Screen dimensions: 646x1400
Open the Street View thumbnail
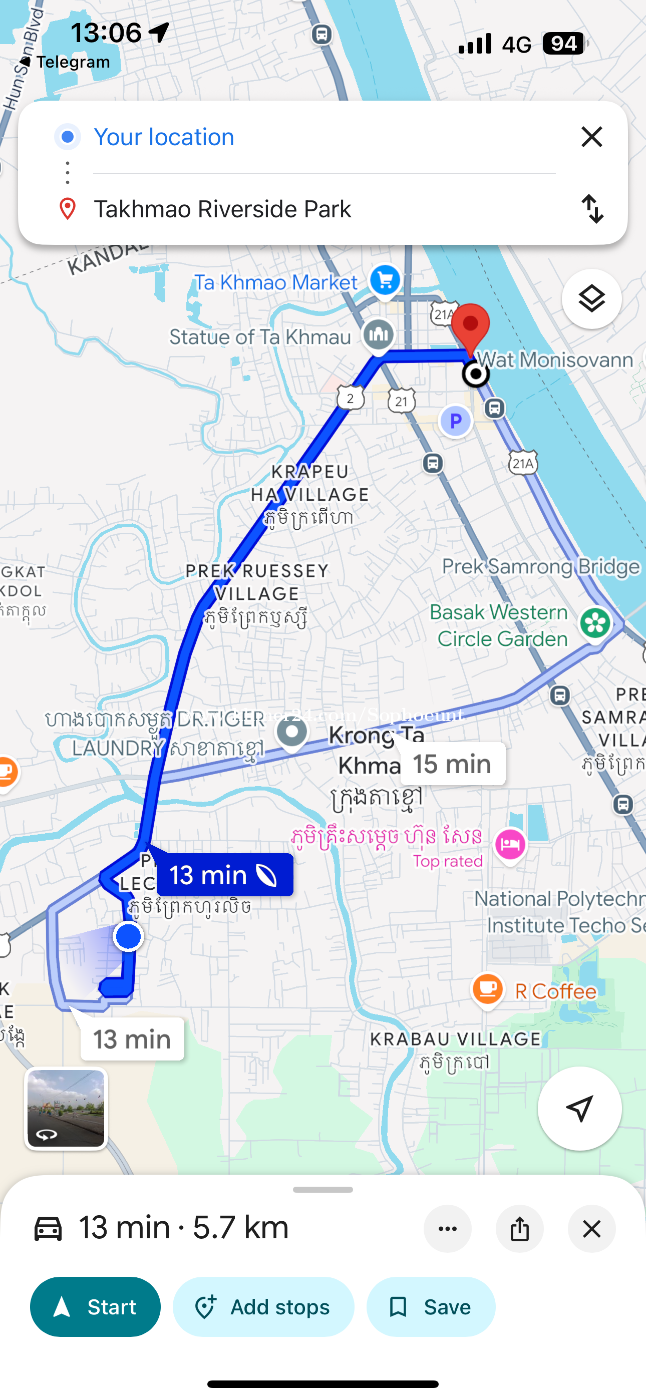tap(66, 1109)
